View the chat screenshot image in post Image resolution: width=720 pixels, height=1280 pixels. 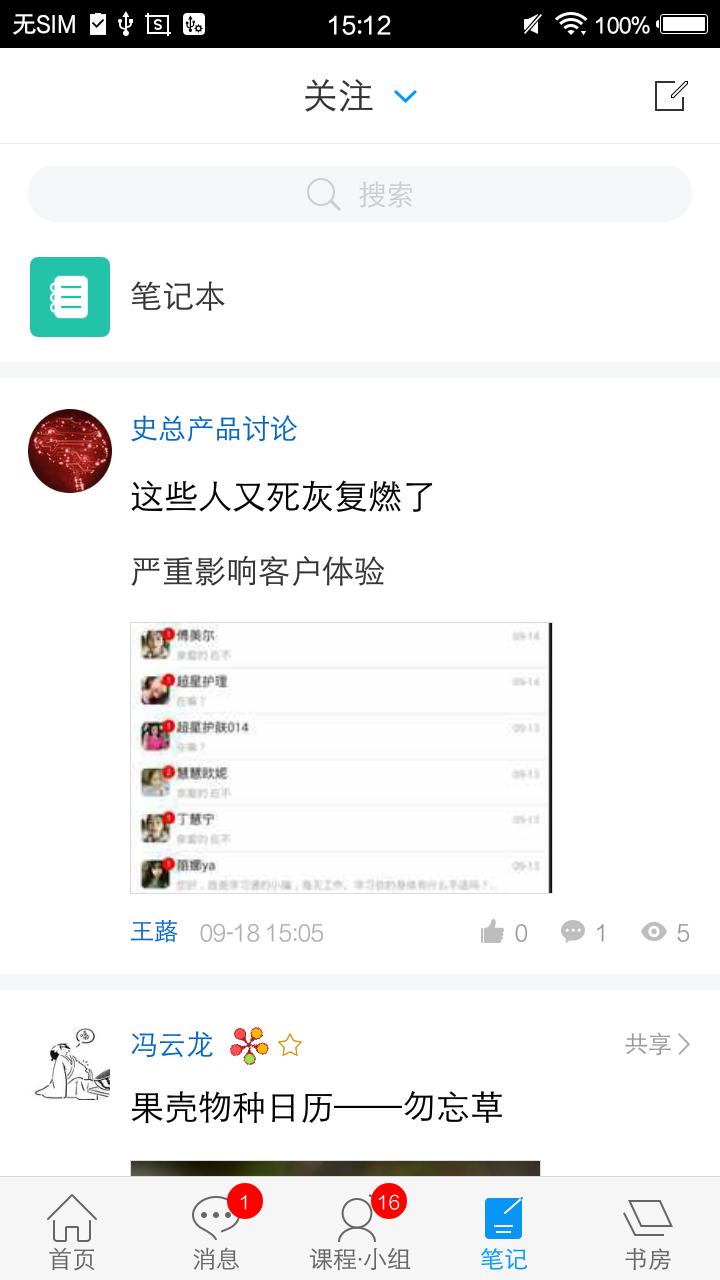pos(341,757)
